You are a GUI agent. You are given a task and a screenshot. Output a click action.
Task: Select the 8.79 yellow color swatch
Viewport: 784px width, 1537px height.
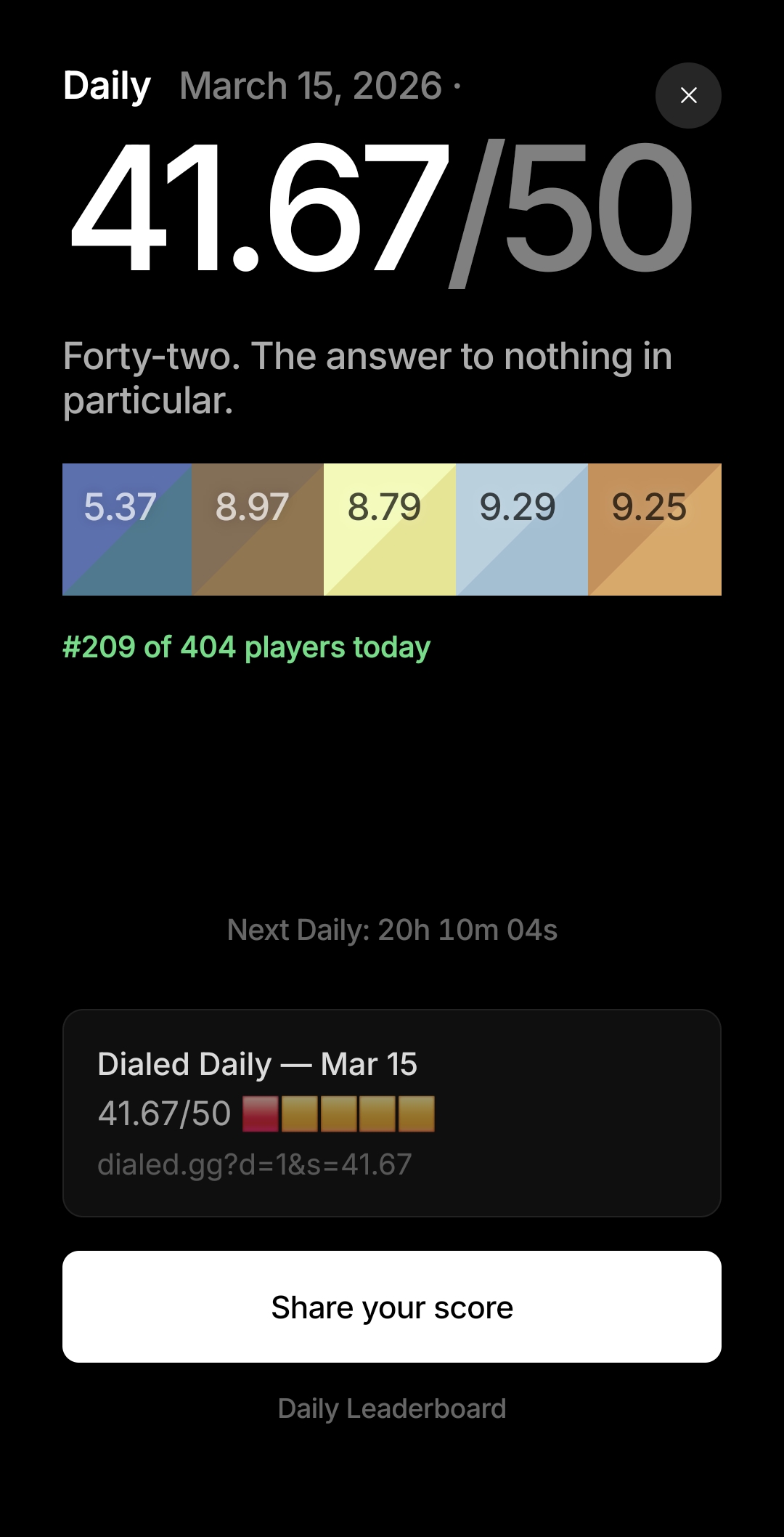click(x=390, y=530)
